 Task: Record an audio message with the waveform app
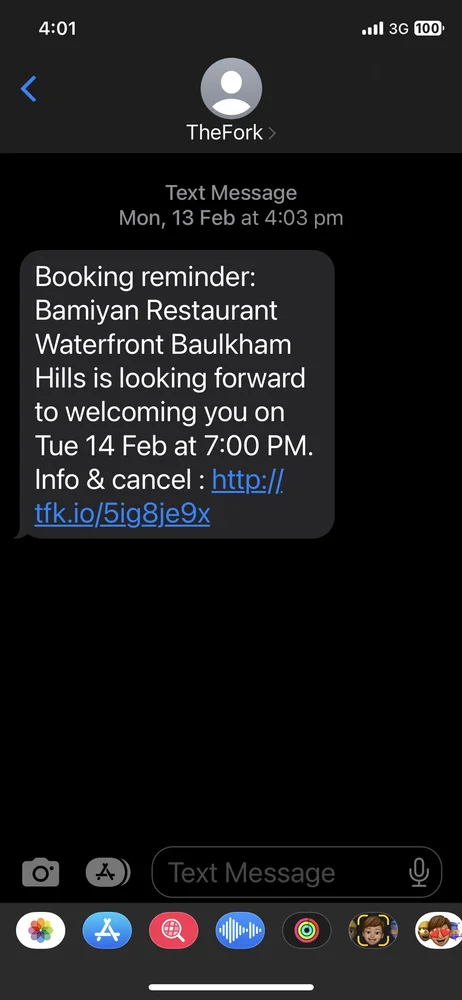[240, 930]
